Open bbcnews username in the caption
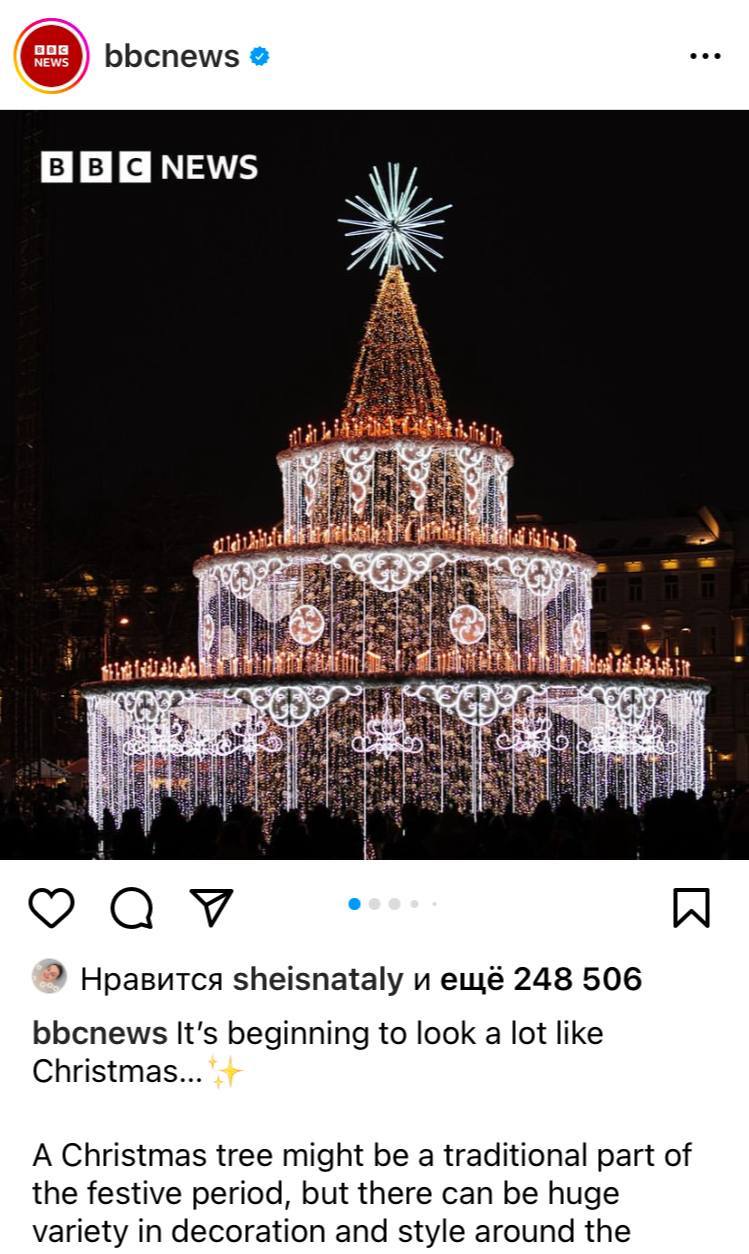 [x=99, y=1033]
